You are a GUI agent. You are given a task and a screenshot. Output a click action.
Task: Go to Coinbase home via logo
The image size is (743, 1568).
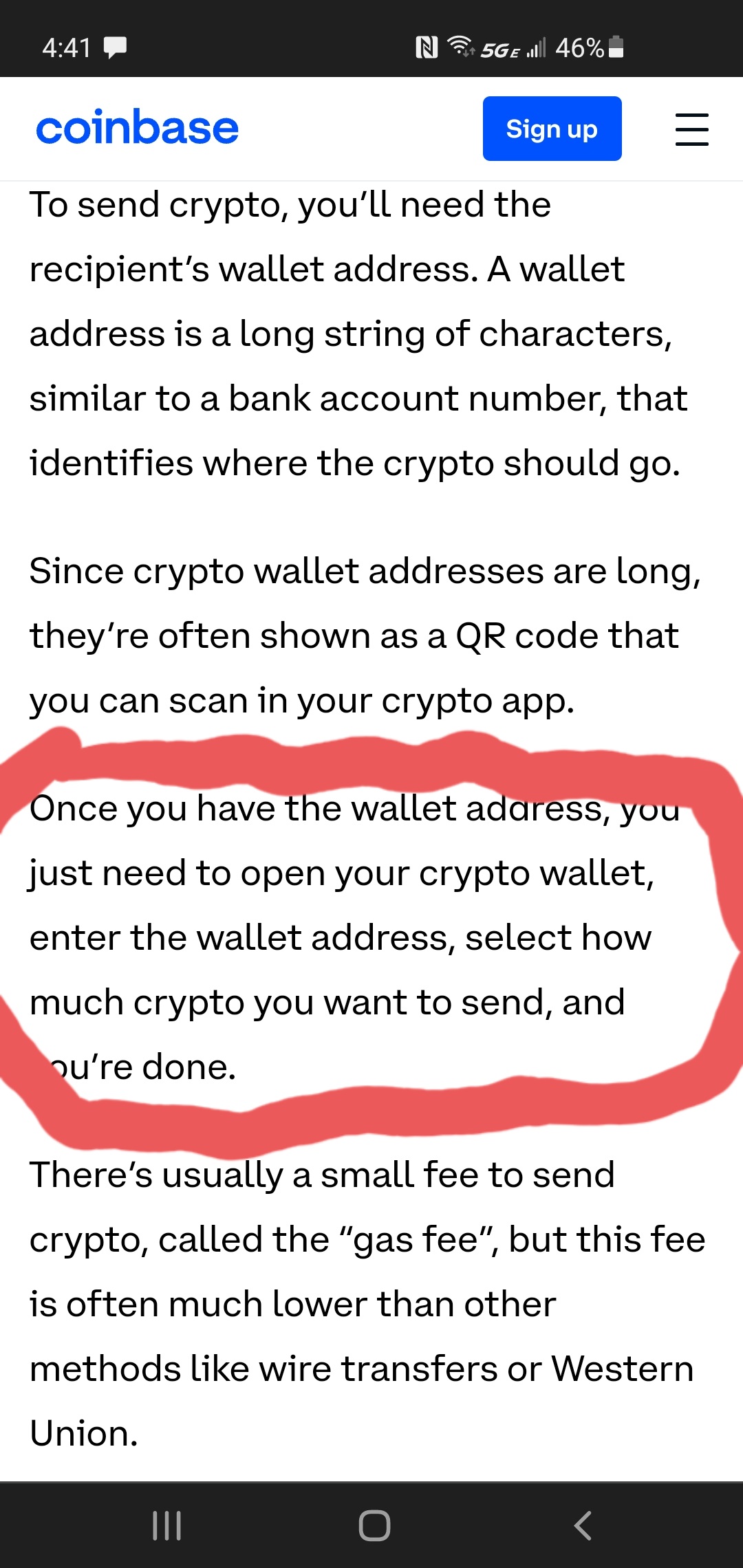137,129
